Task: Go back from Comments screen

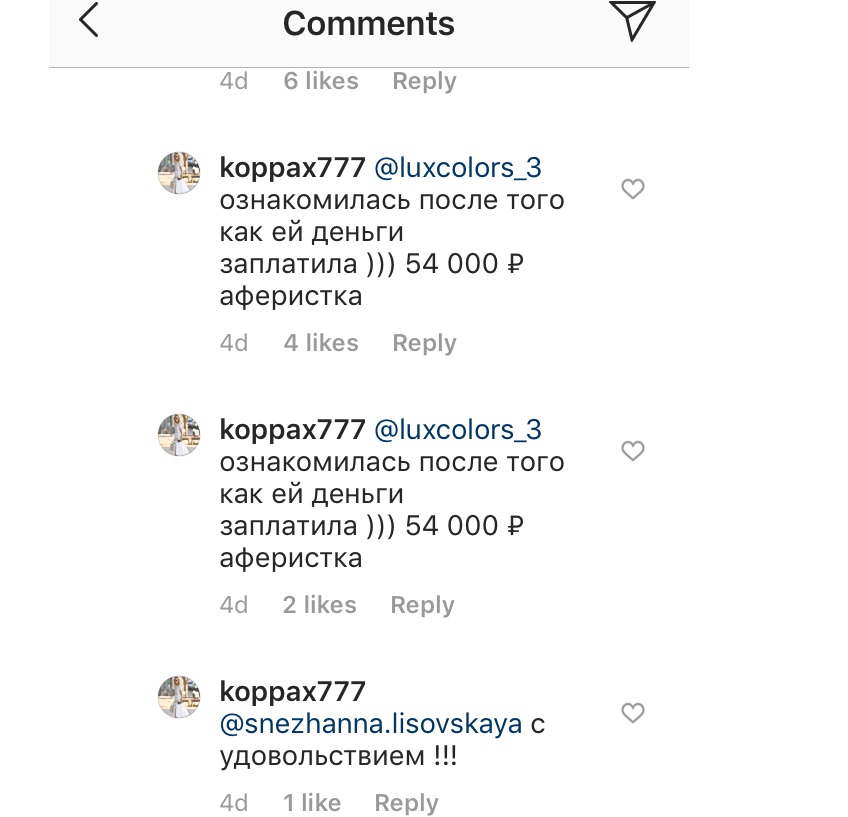Action: pyautogui.click(x=89, y=21)
